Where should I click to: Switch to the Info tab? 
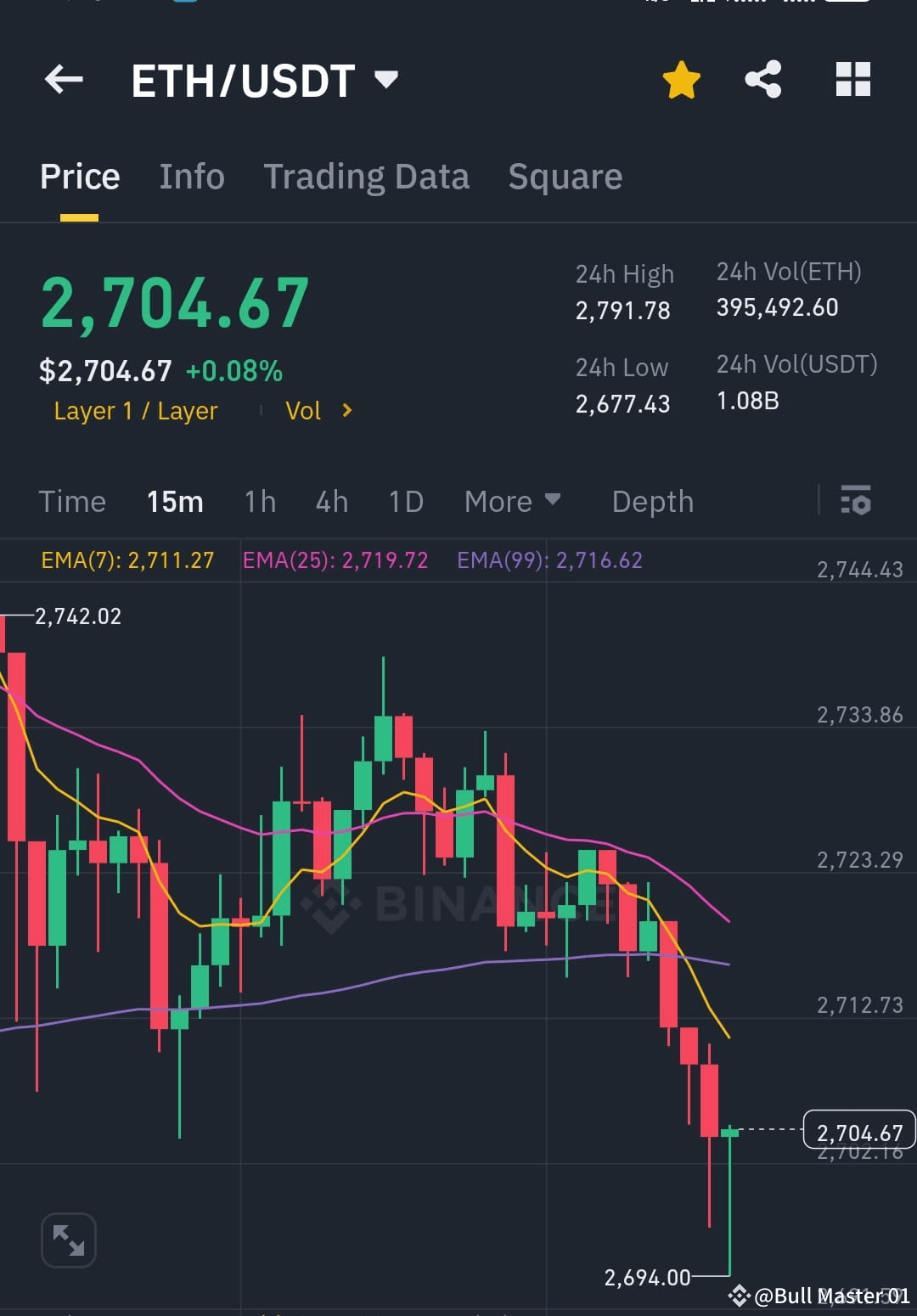[191, 176]
